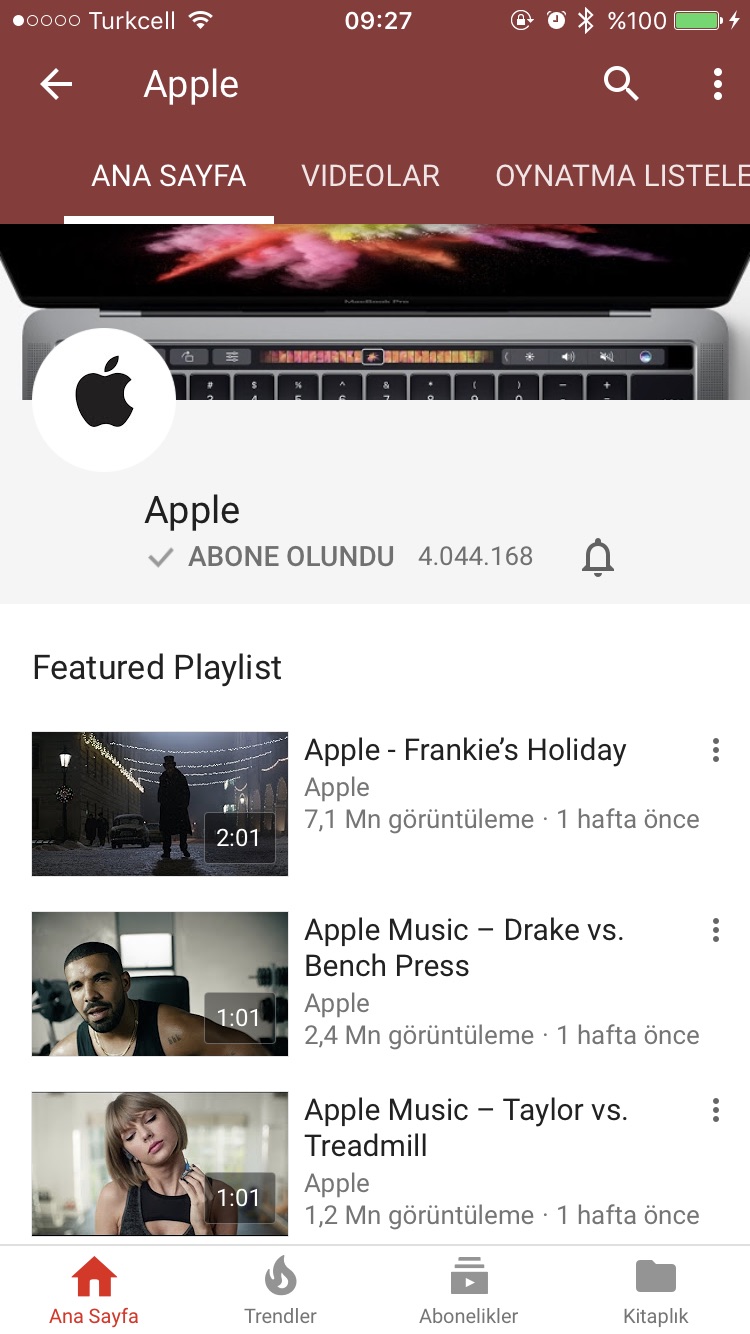
Task: Tap the ABONE OLUNDU subscription button
Action: coord(272,557)
